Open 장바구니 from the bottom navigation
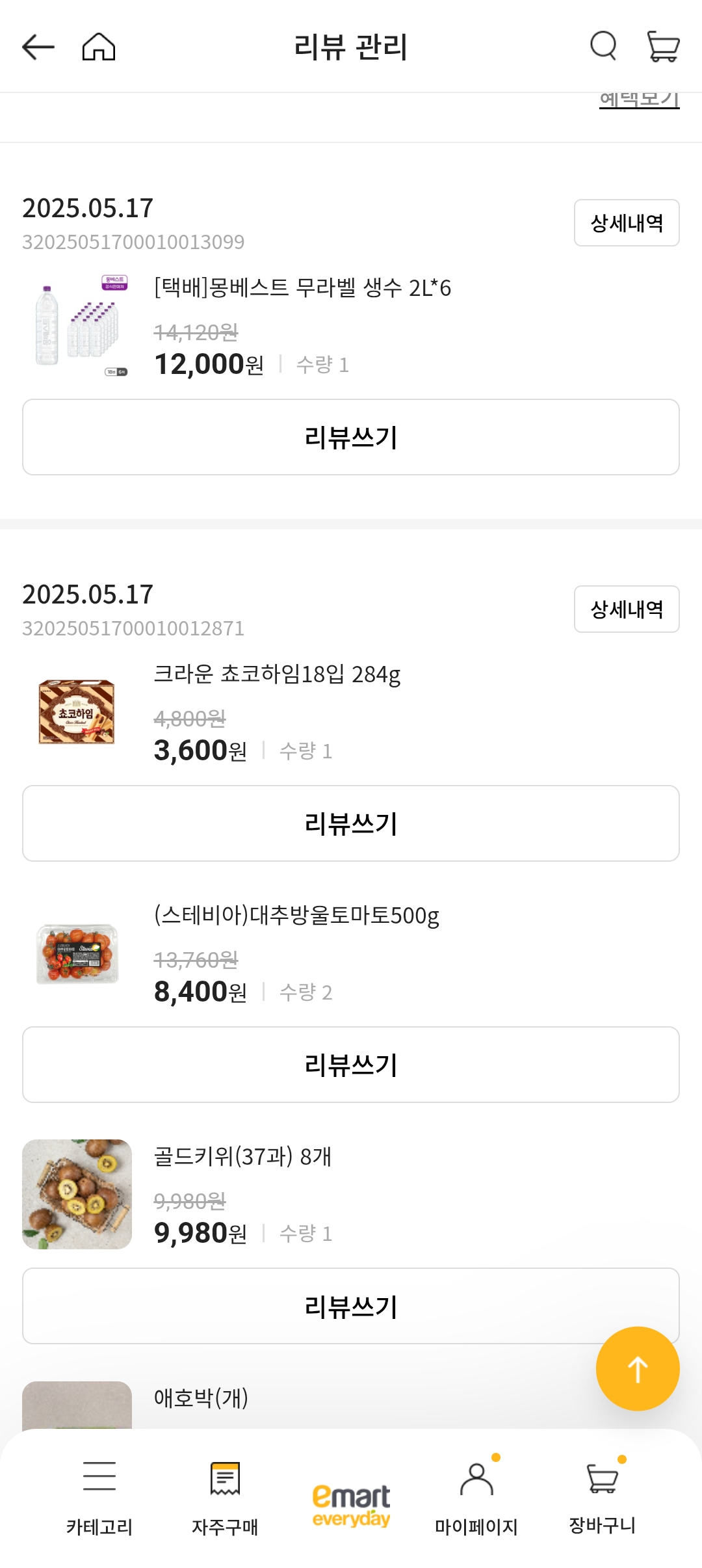 [604, 1496]
